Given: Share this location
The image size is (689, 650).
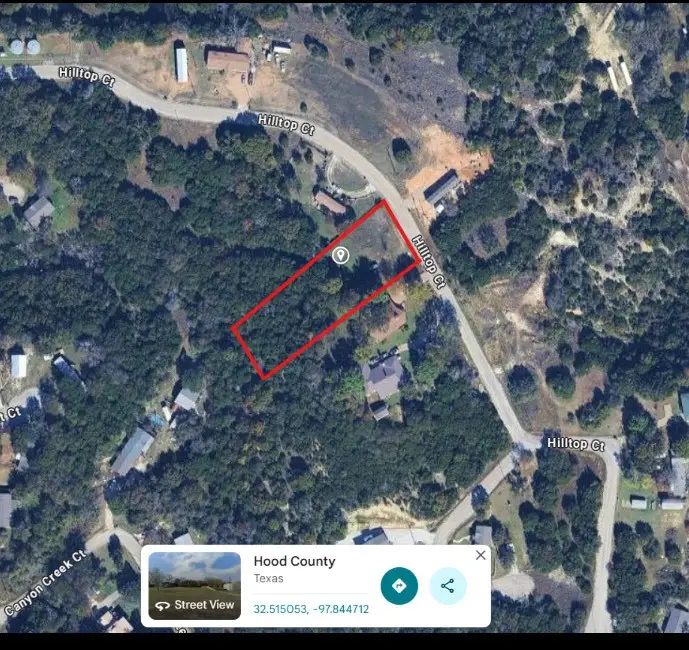Looking at the screenshot, I should [x=447, y=586].
